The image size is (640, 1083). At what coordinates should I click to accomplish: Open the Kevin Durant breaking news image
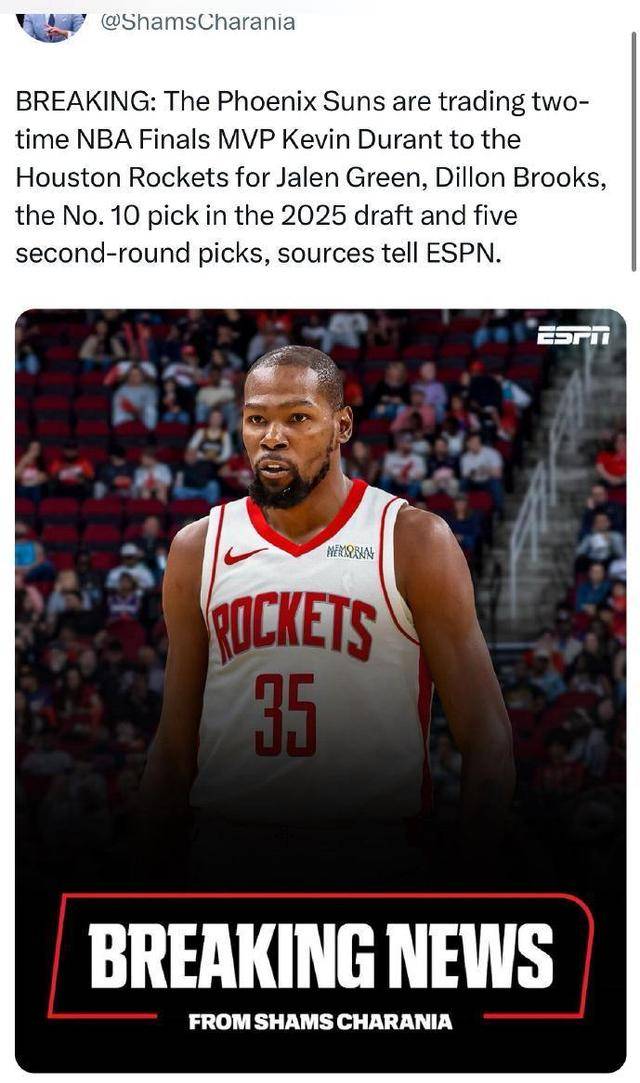(320, 690)
